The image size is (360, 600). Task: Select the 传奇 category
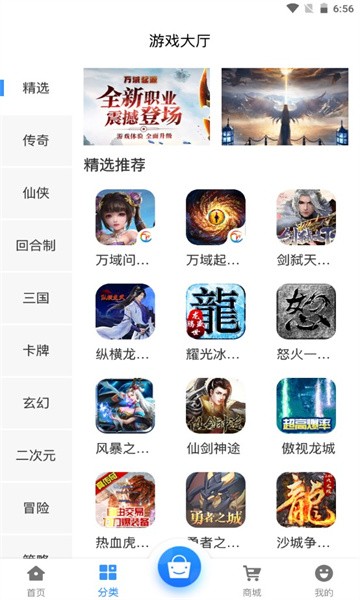[36, 140]
